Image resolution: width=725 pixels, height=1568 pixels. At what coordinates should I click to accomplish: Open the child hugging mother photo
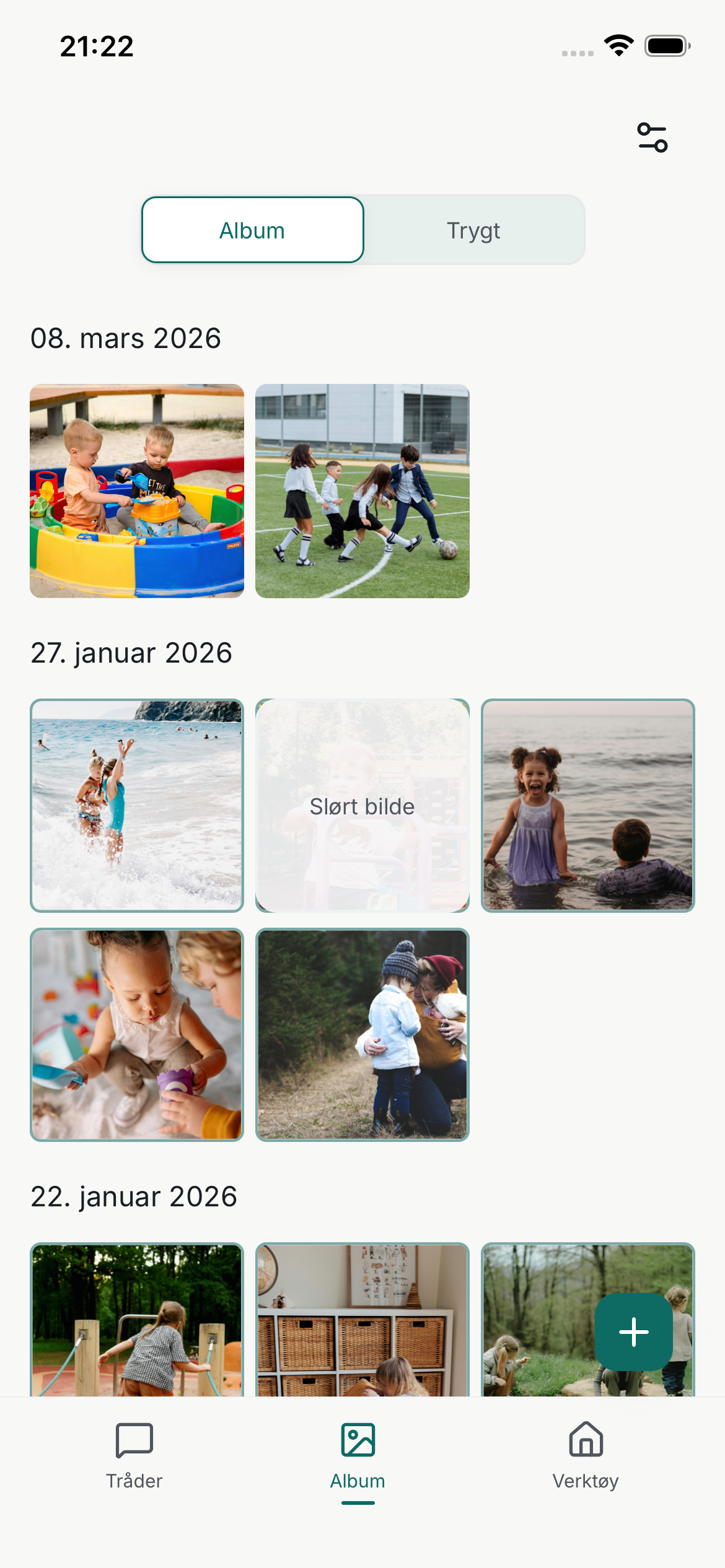362,1034
